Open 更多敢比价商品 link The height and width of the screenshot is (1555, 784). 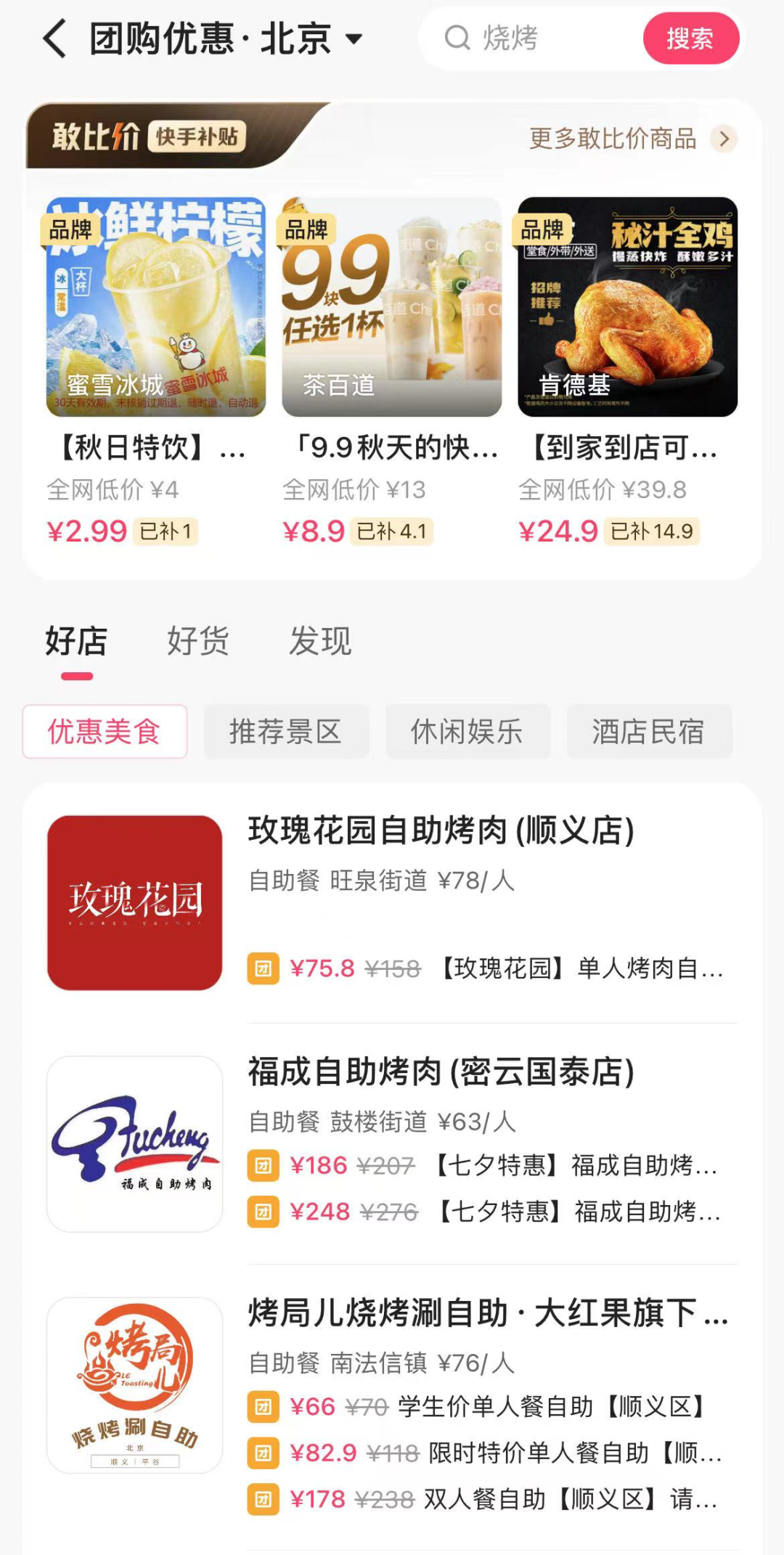(x=630, y=139)
